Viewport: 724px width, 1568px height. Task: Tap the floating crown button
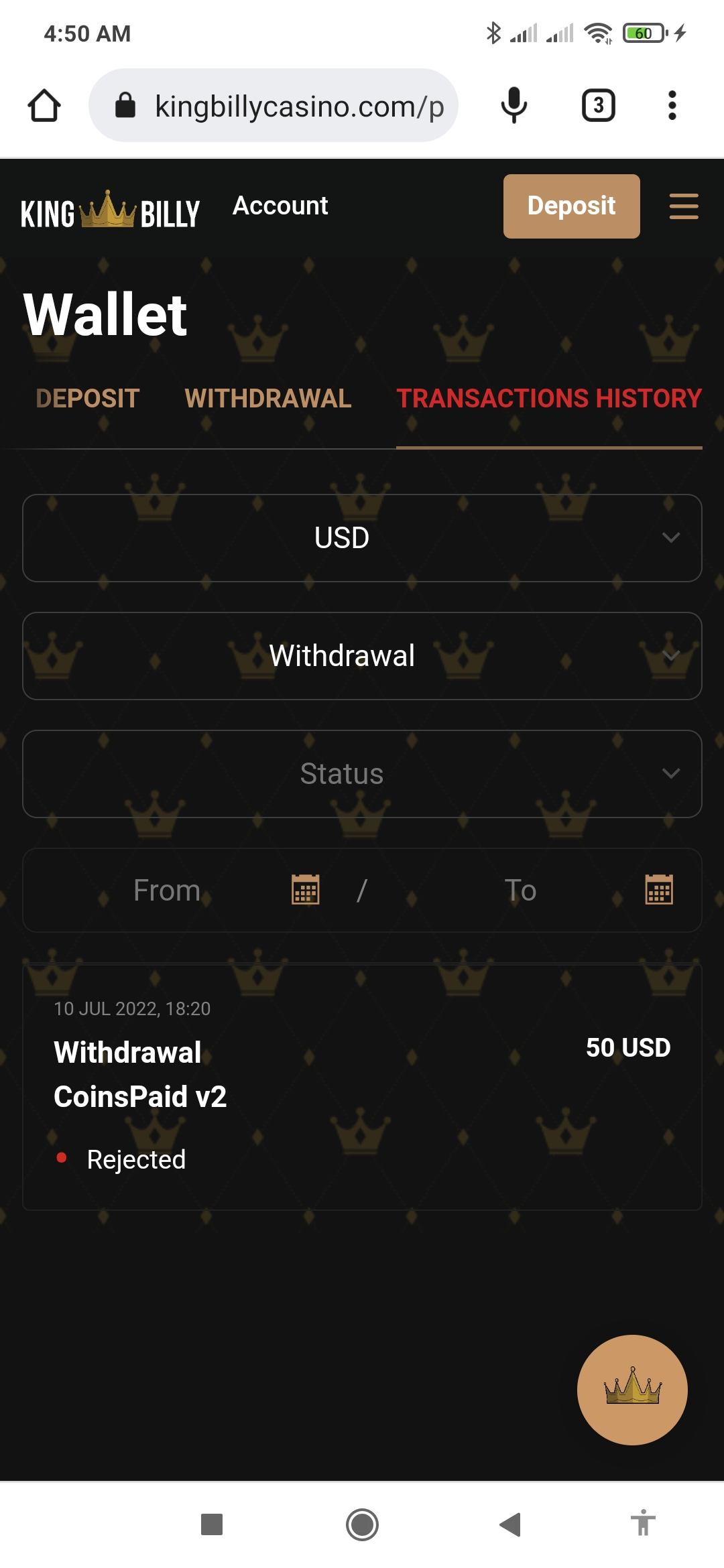pyautogui.click(x=632, y=1390)
